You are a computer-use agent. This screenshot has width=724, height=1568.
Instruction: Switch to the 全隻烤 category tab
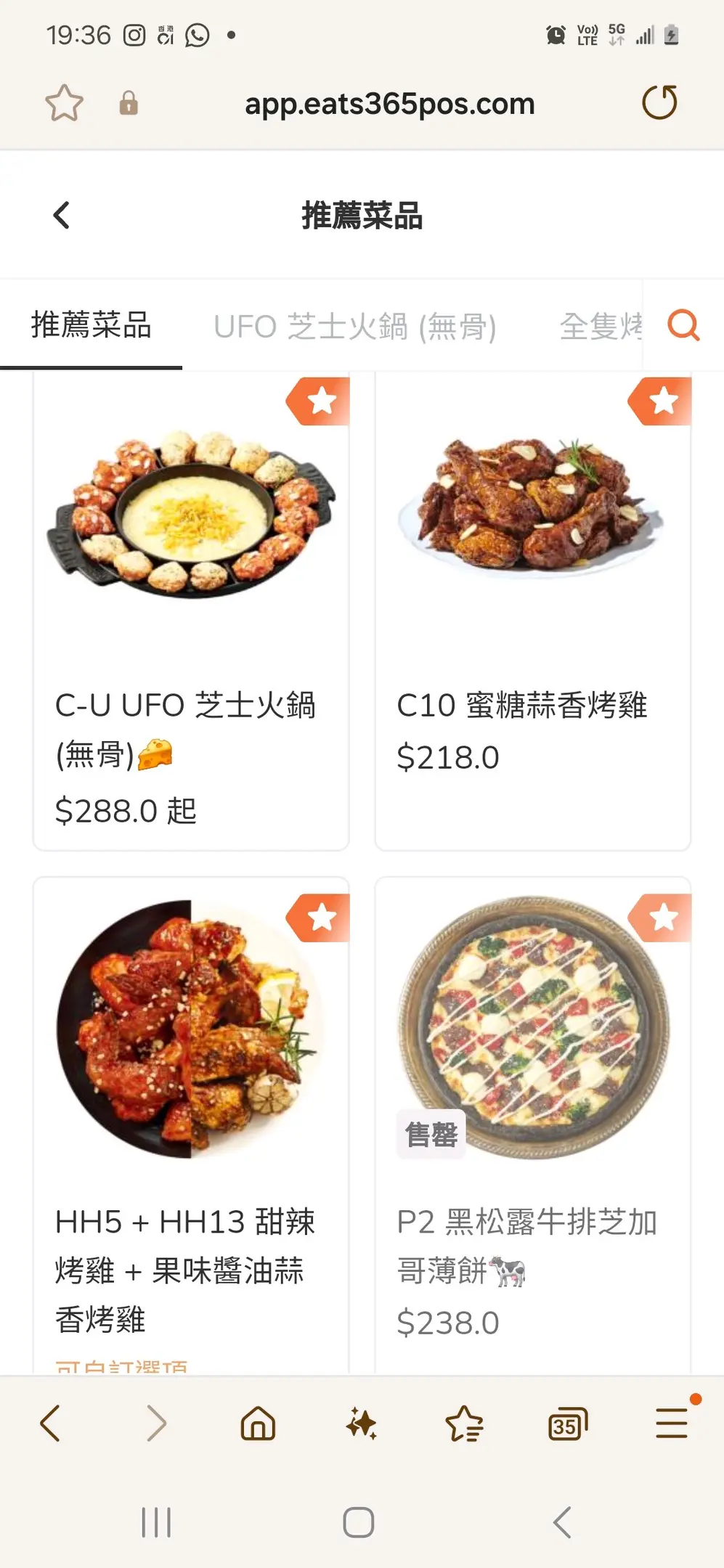pos(601,327)
